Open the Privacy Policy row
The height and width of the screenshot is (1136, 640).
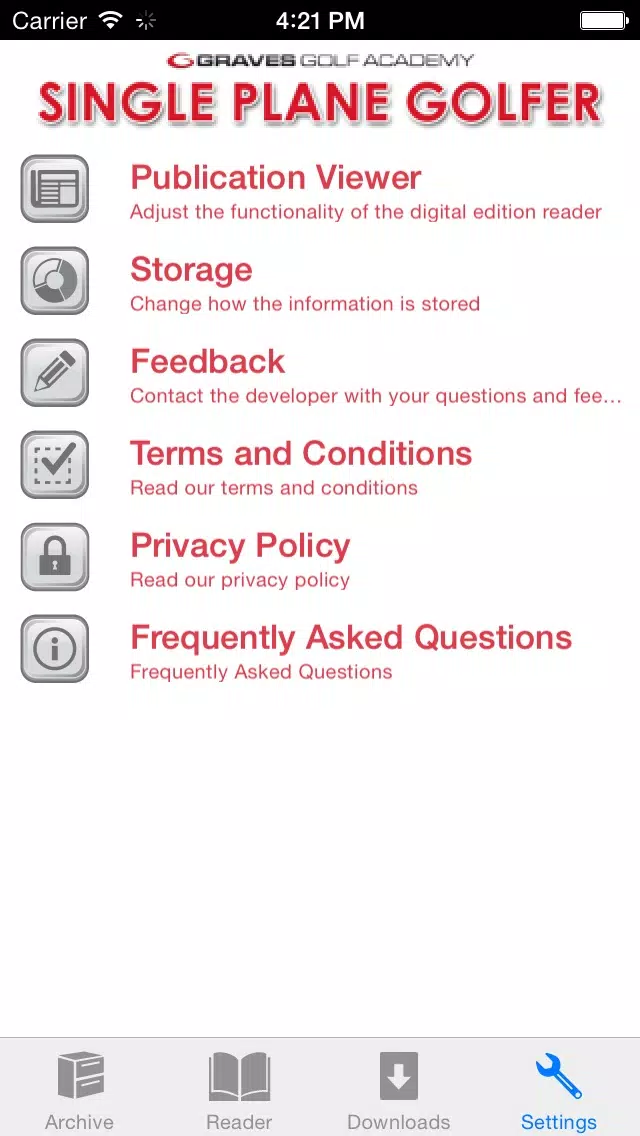pyautogui.click(x=320, y=557)
